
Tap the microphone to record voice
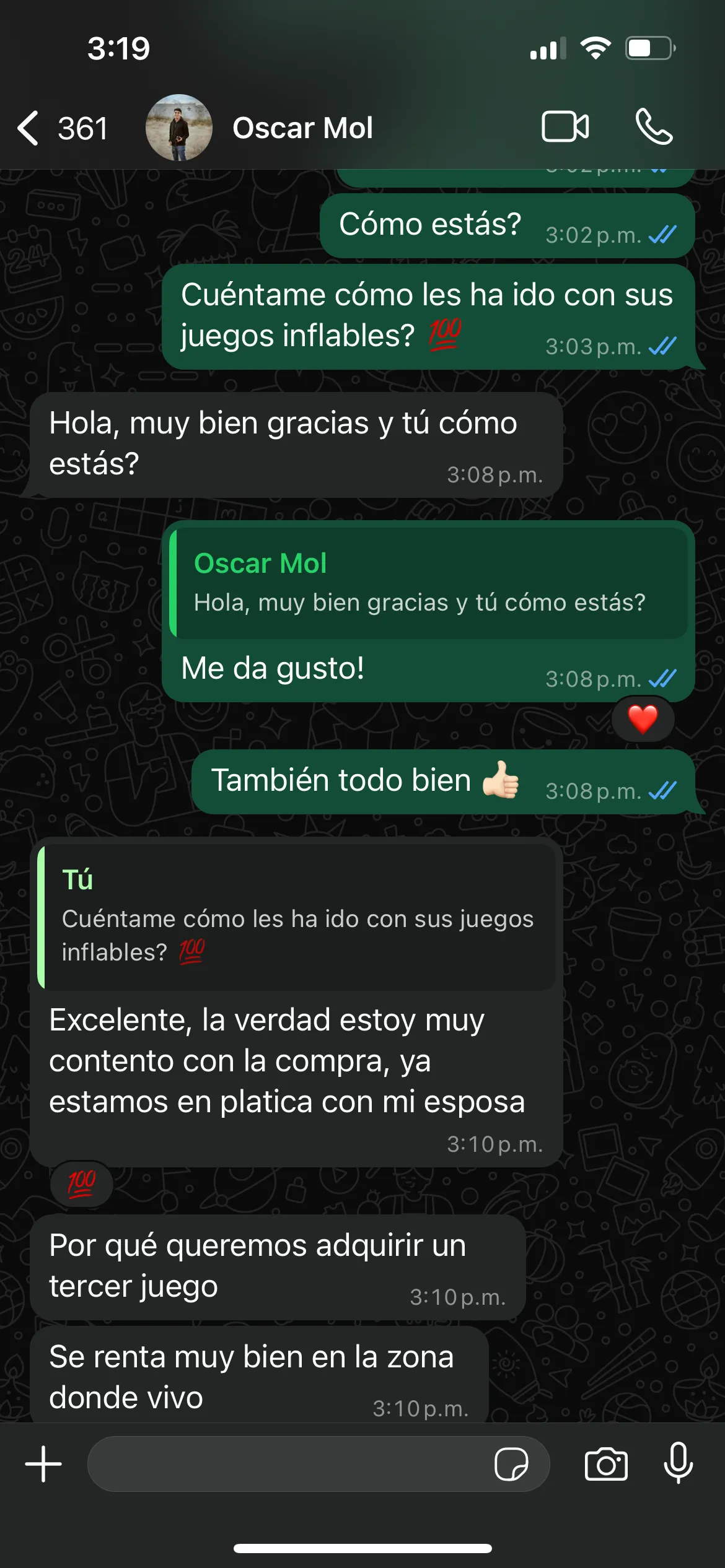[x=678, y=1463]
